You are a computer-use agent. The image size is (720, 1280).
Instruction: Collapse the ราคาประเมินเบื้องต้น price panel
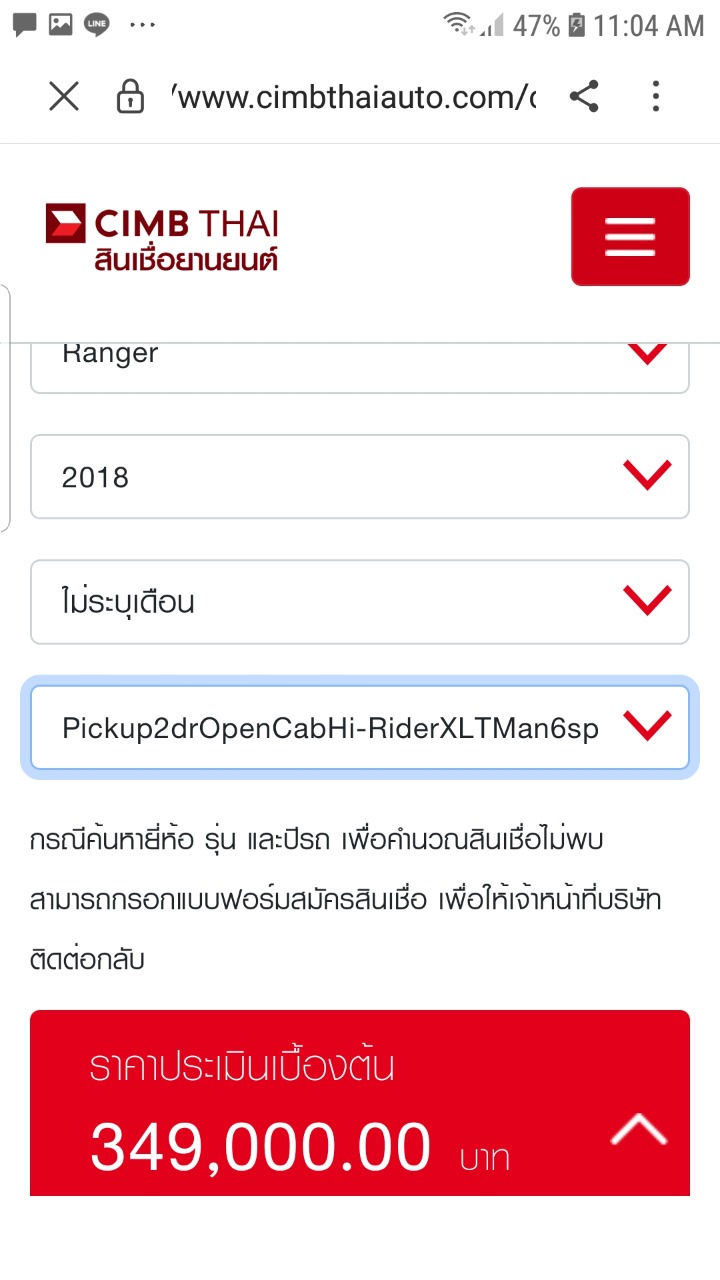639,1131
